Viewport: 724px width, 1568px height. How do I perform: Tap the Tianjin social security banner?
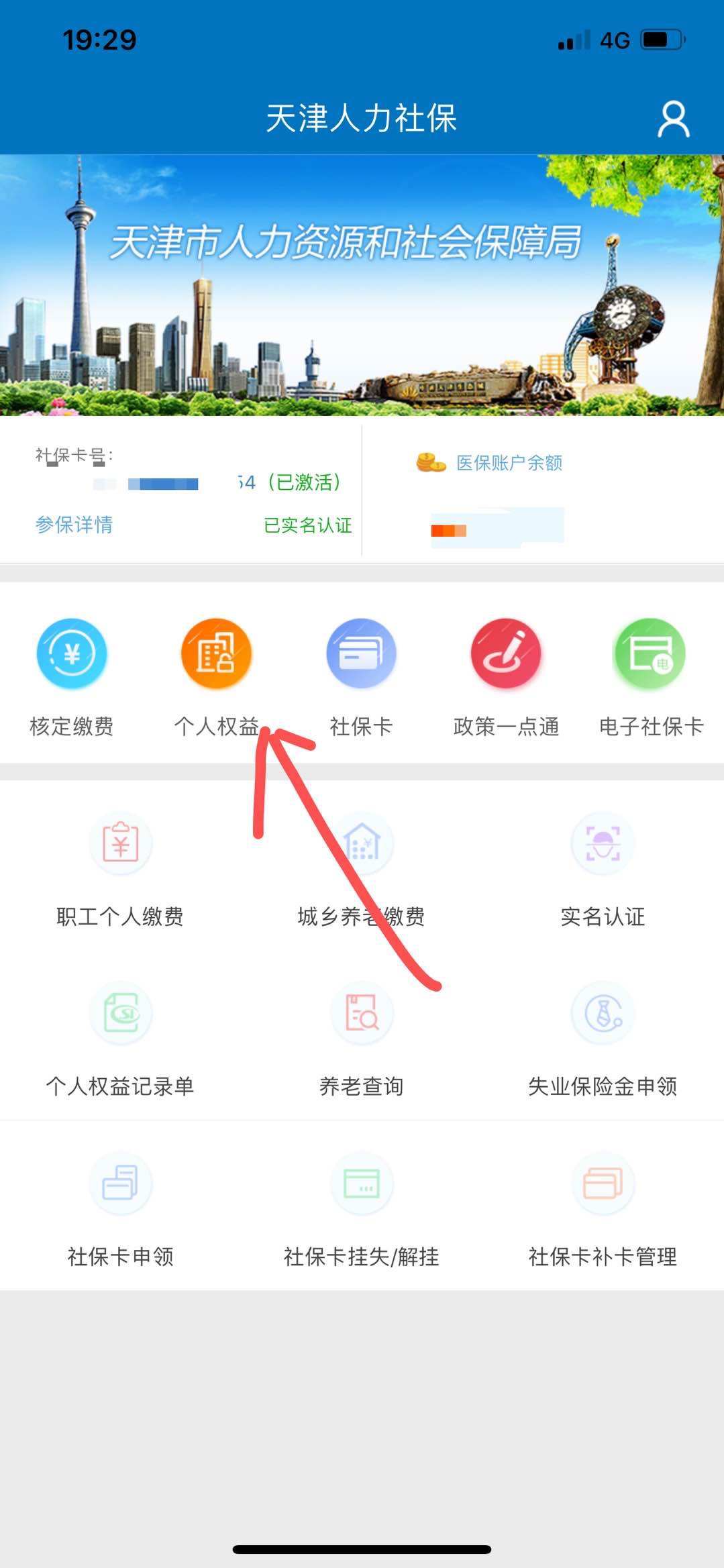click(x=362, y=285)
